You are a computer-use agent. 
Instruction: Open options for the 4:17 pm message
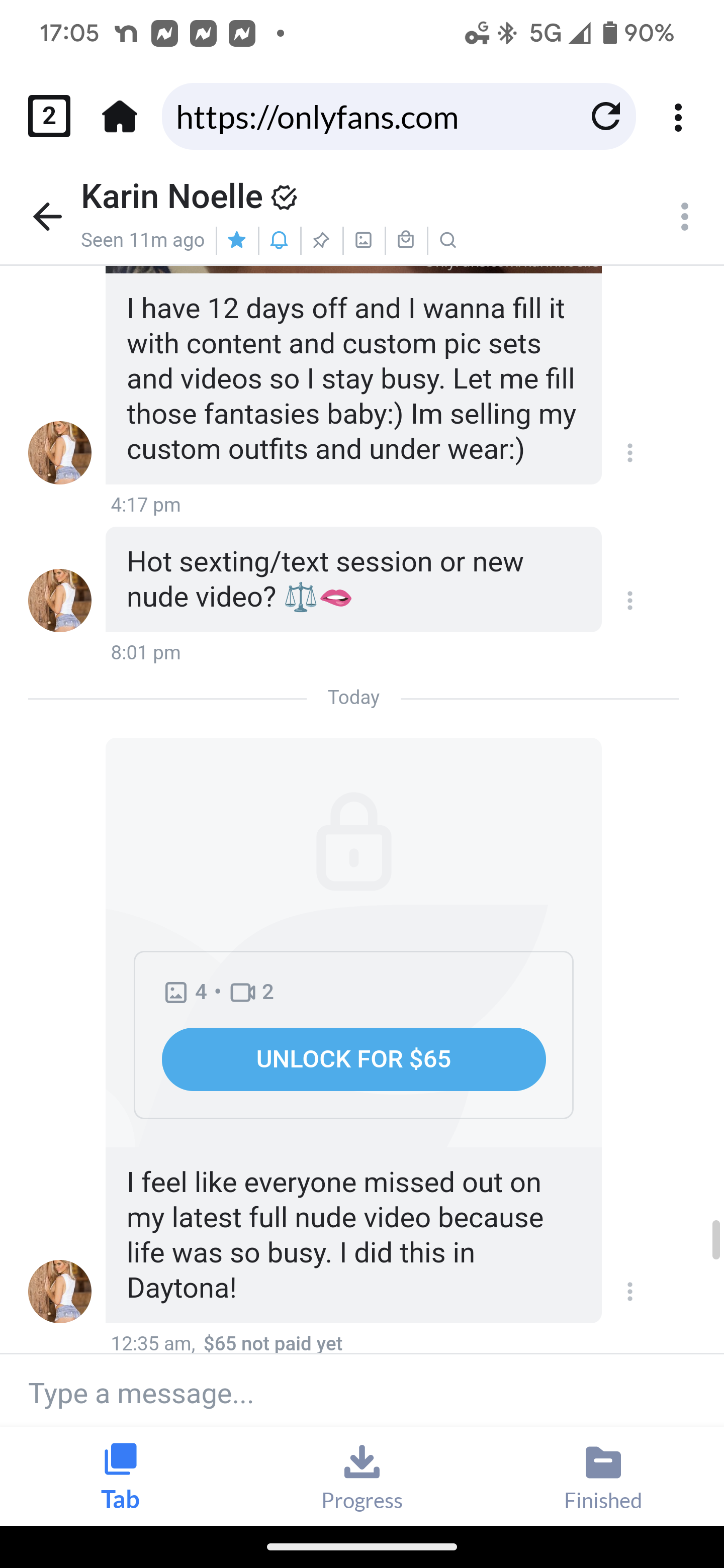629,453
